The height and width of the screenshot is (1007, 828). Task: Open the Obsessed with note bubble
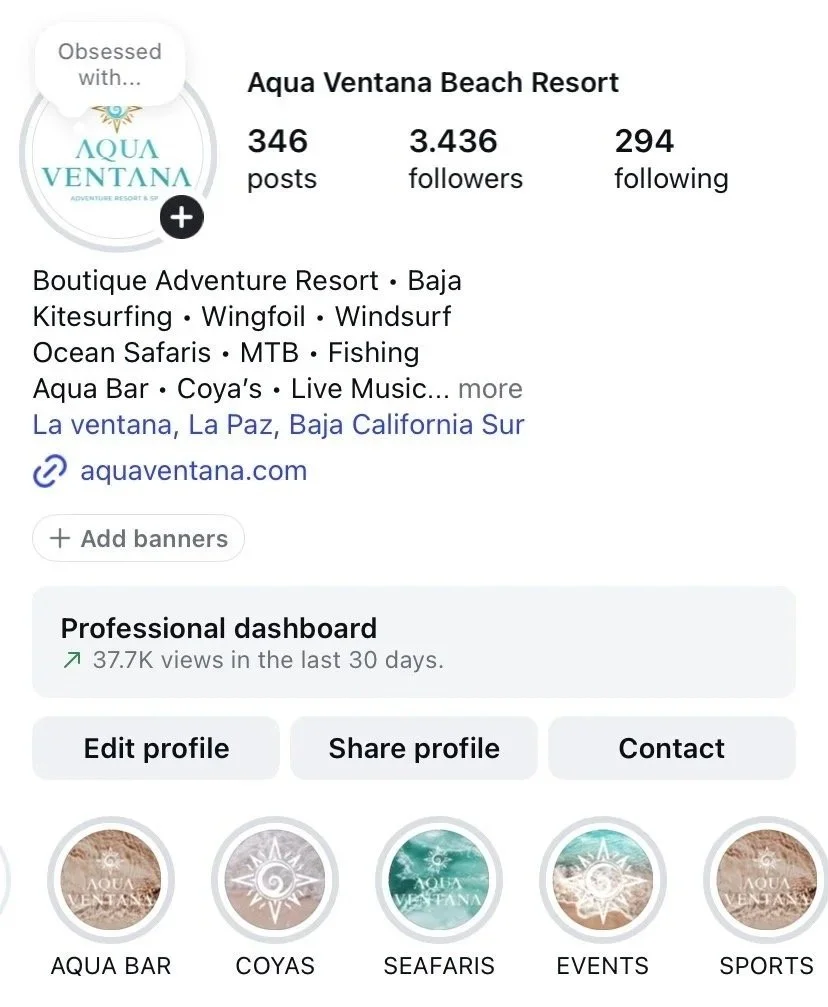click(110, 64)
